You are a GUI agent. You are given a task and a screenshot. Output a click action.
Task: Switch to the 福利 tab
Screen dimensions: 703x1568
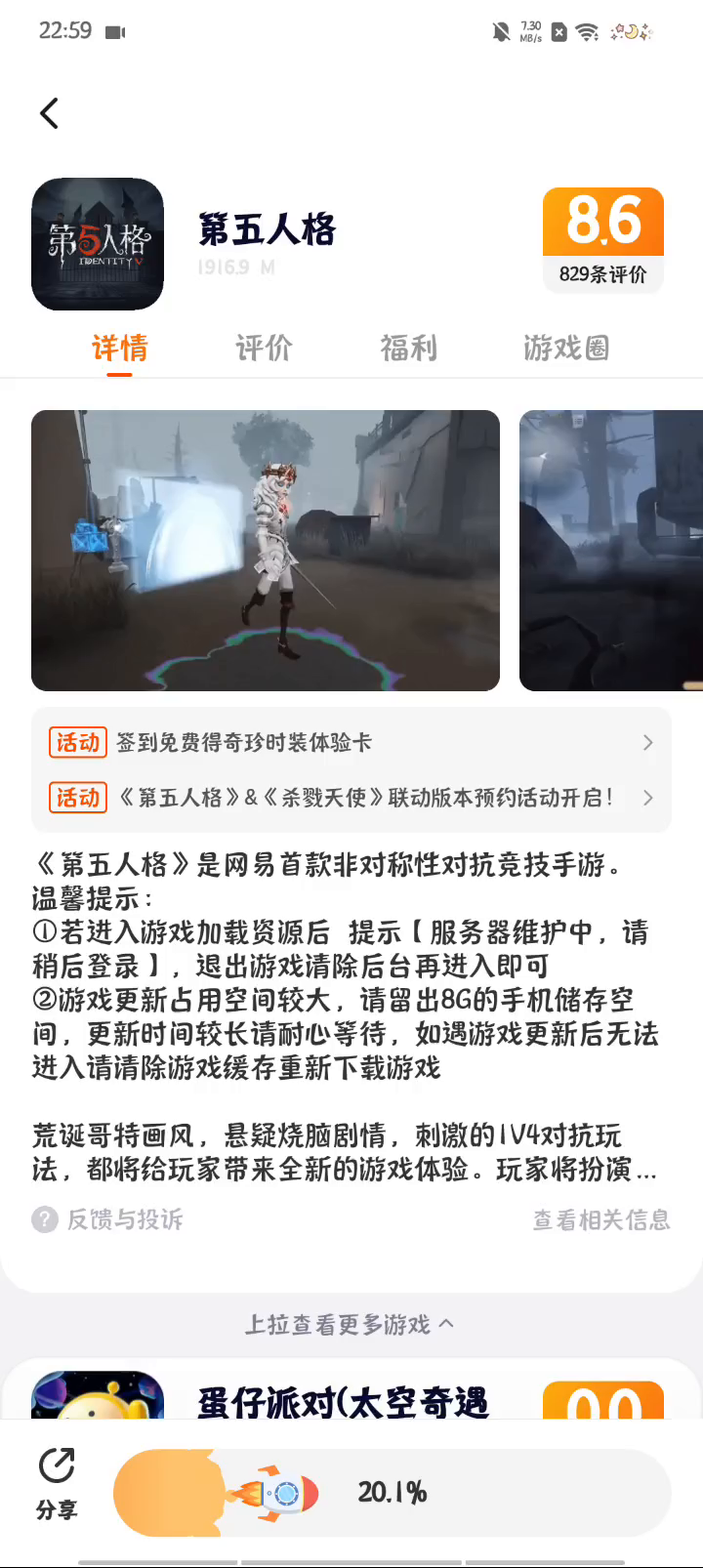tap(408, 348)
